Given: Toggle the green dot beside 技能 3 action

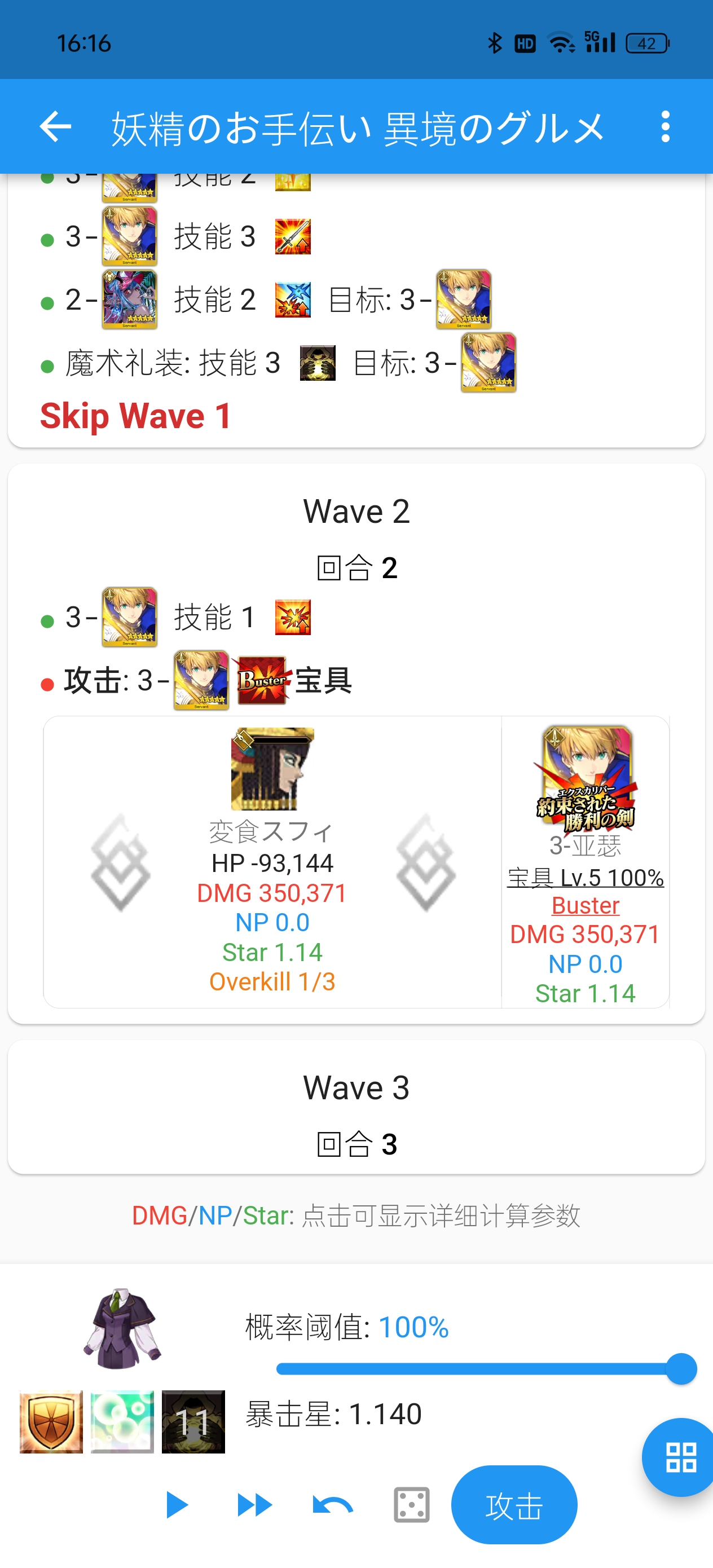Looking at the screenshot, I should pyautogui.click(x=49, y=237).
